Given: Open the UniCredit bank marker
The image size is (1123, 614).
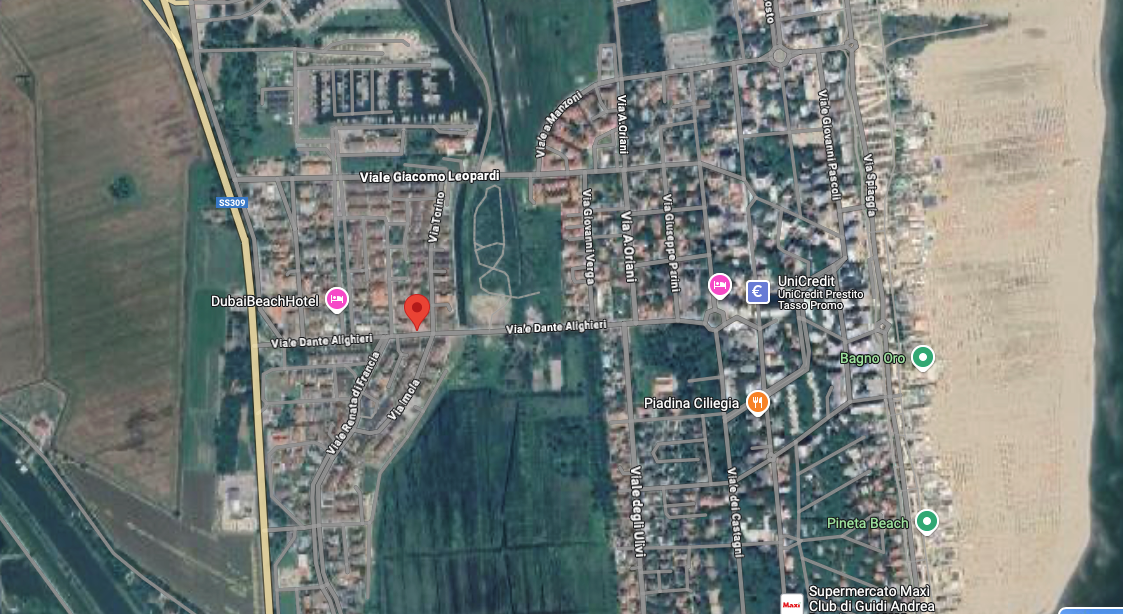Looking at the screenshot, I should click(x=758, y=291).
